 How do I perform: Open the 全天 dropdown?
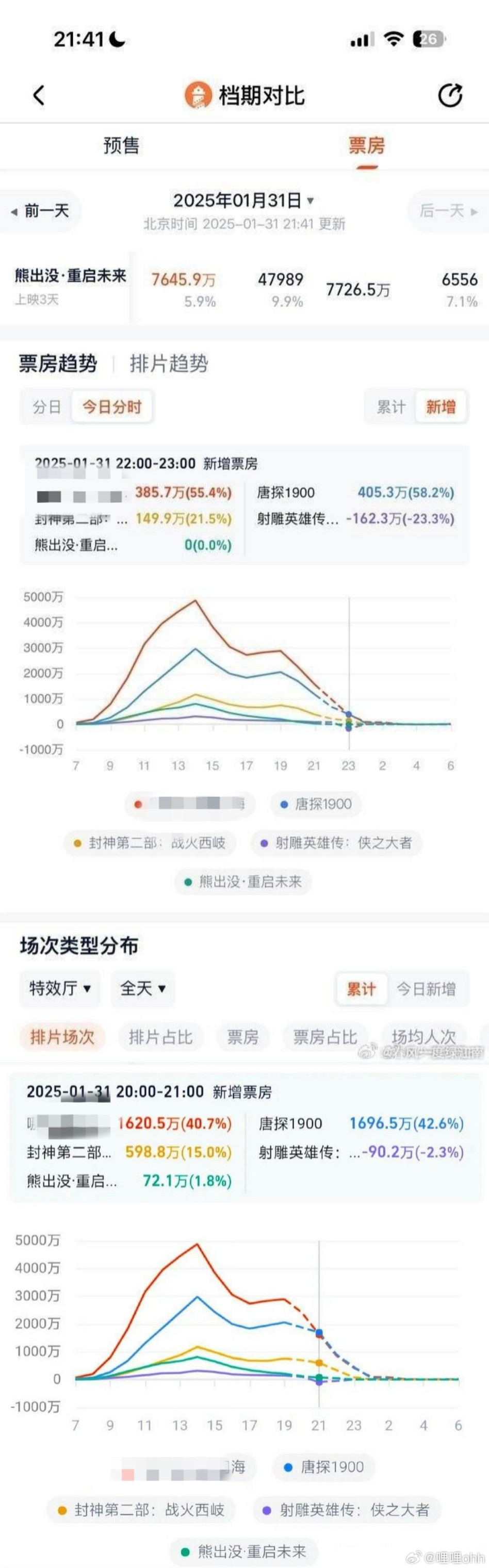[x=142, y=988]
